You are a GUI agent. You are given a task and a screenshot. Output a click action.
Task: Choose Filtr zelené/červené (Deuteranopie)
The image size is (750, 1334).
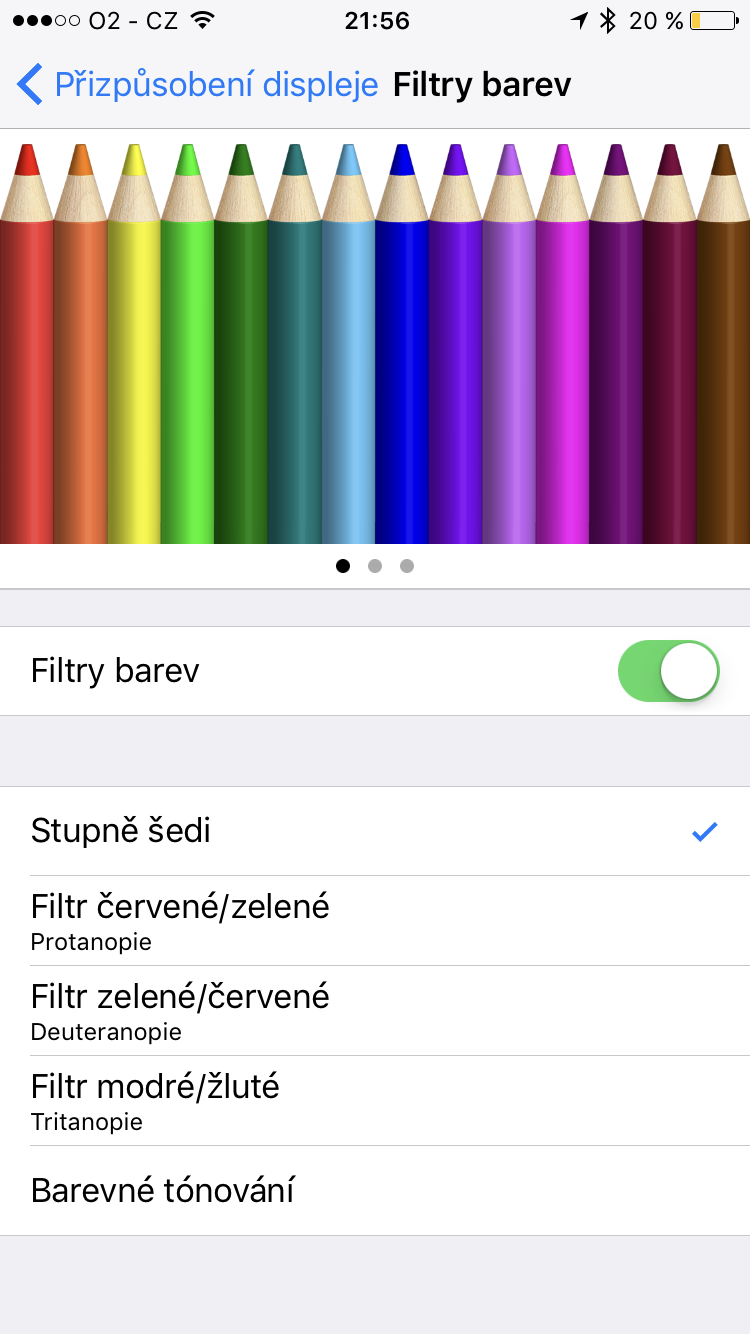[375, 1011]
